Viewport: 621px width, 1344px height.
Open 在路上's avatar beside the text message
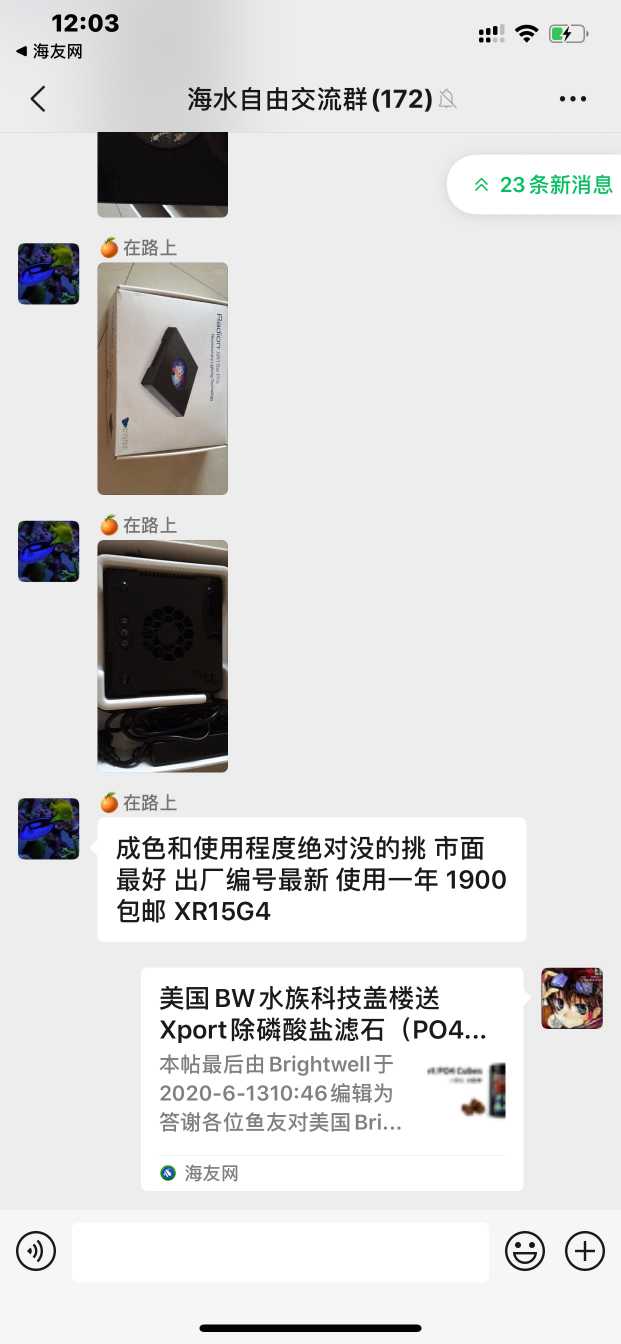(48, 828)
